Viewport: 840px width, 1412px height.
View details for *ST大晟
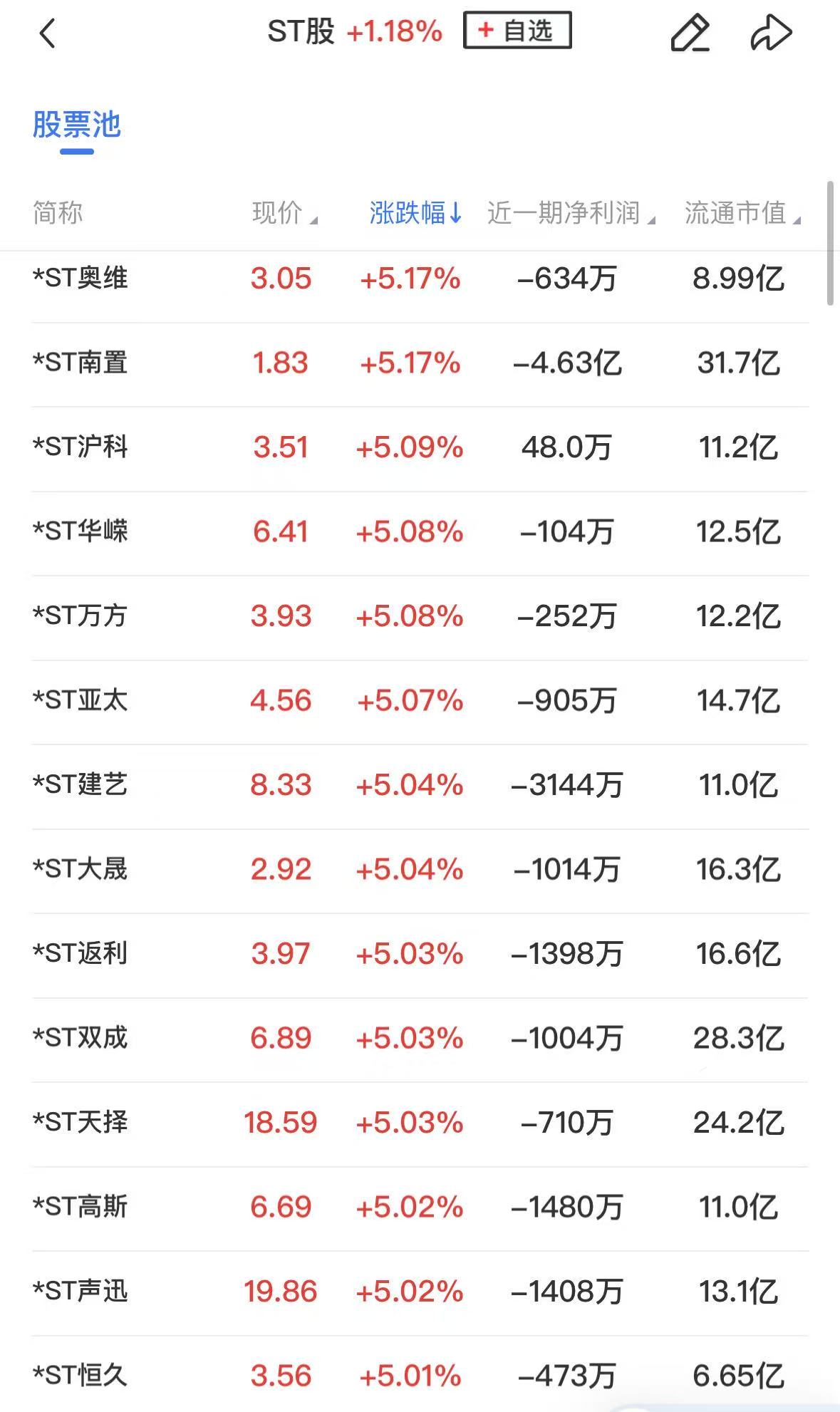pos(420,870)
